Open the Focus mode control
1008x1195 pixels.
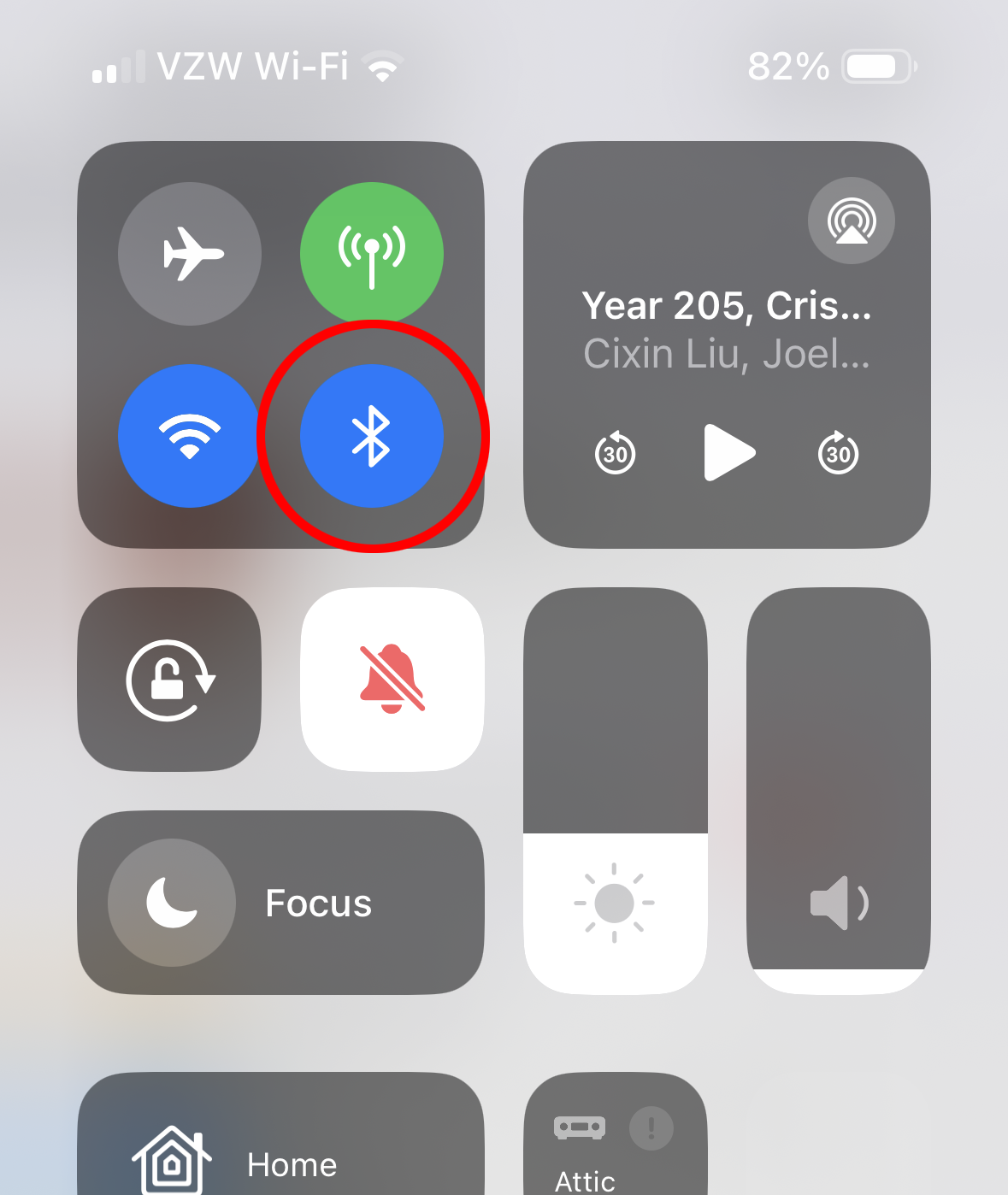click(280, 903)
